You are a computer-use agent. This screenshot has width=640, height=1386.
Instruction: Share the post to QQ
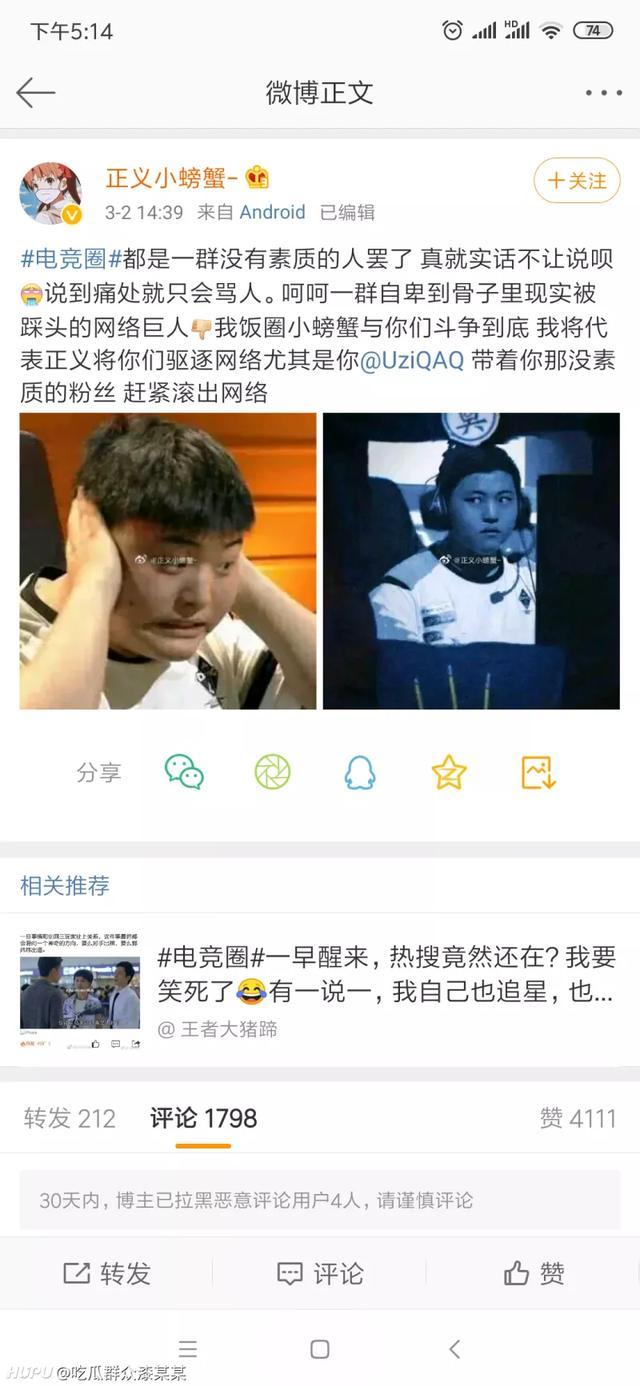[360, 772]
